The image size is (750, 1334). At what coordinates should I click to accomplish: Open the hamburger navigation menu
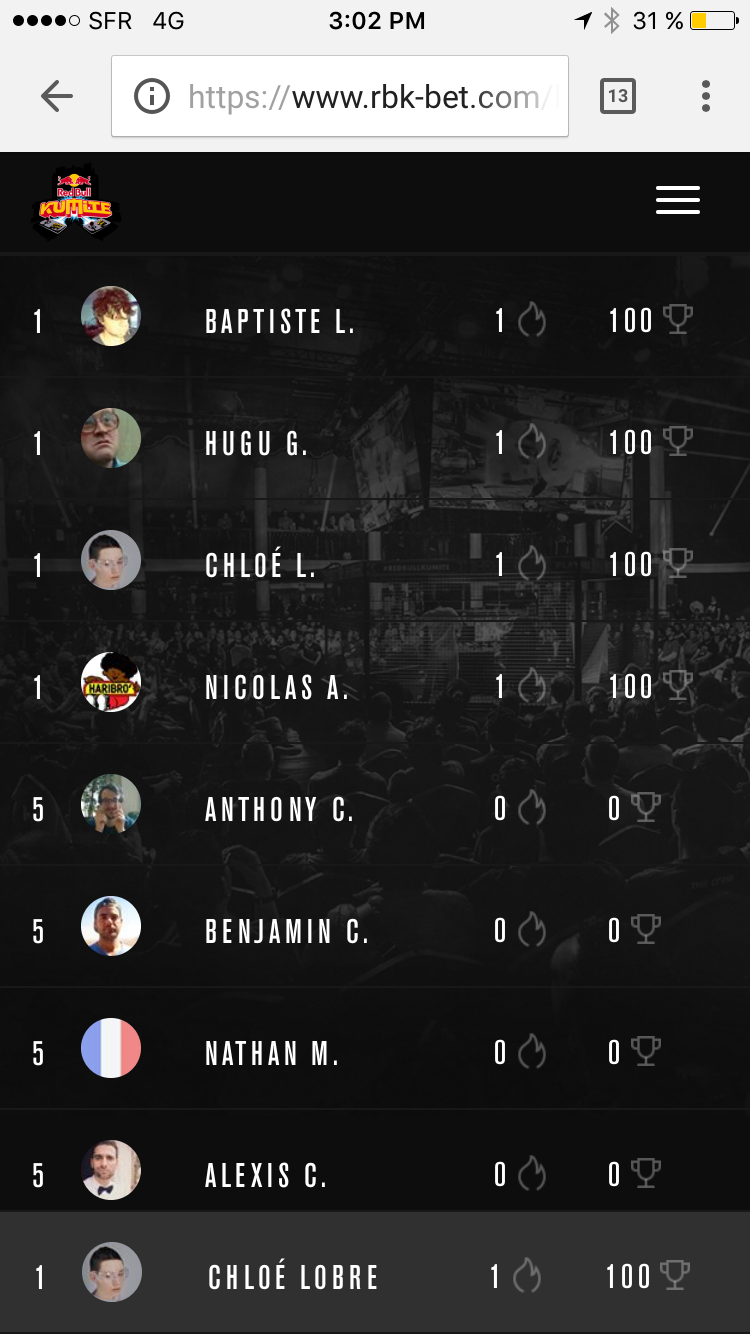coord(677,201)
